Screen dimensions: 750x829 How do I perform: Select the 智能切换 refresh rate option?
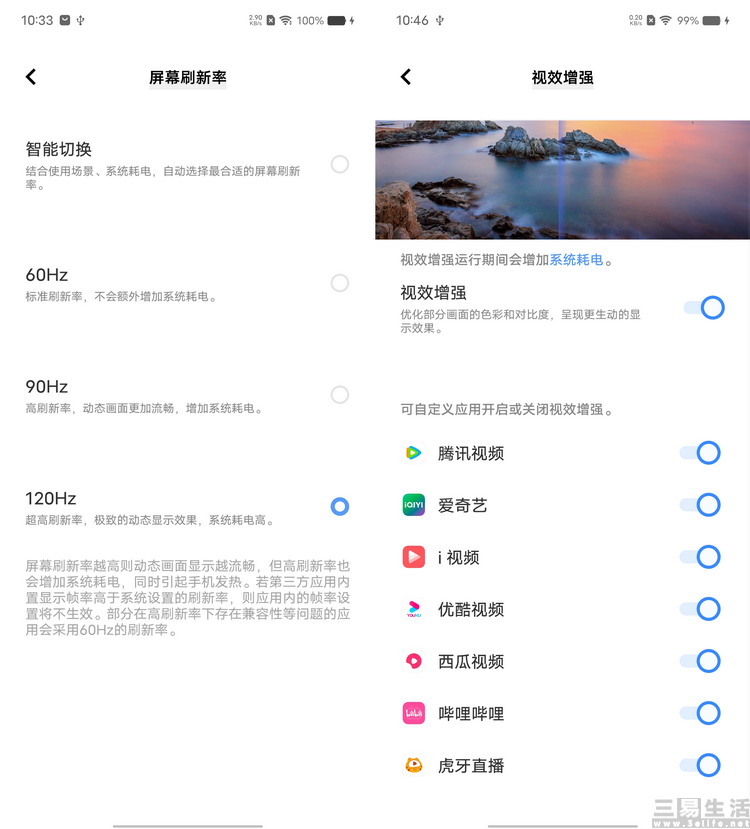tap(340, 164)
